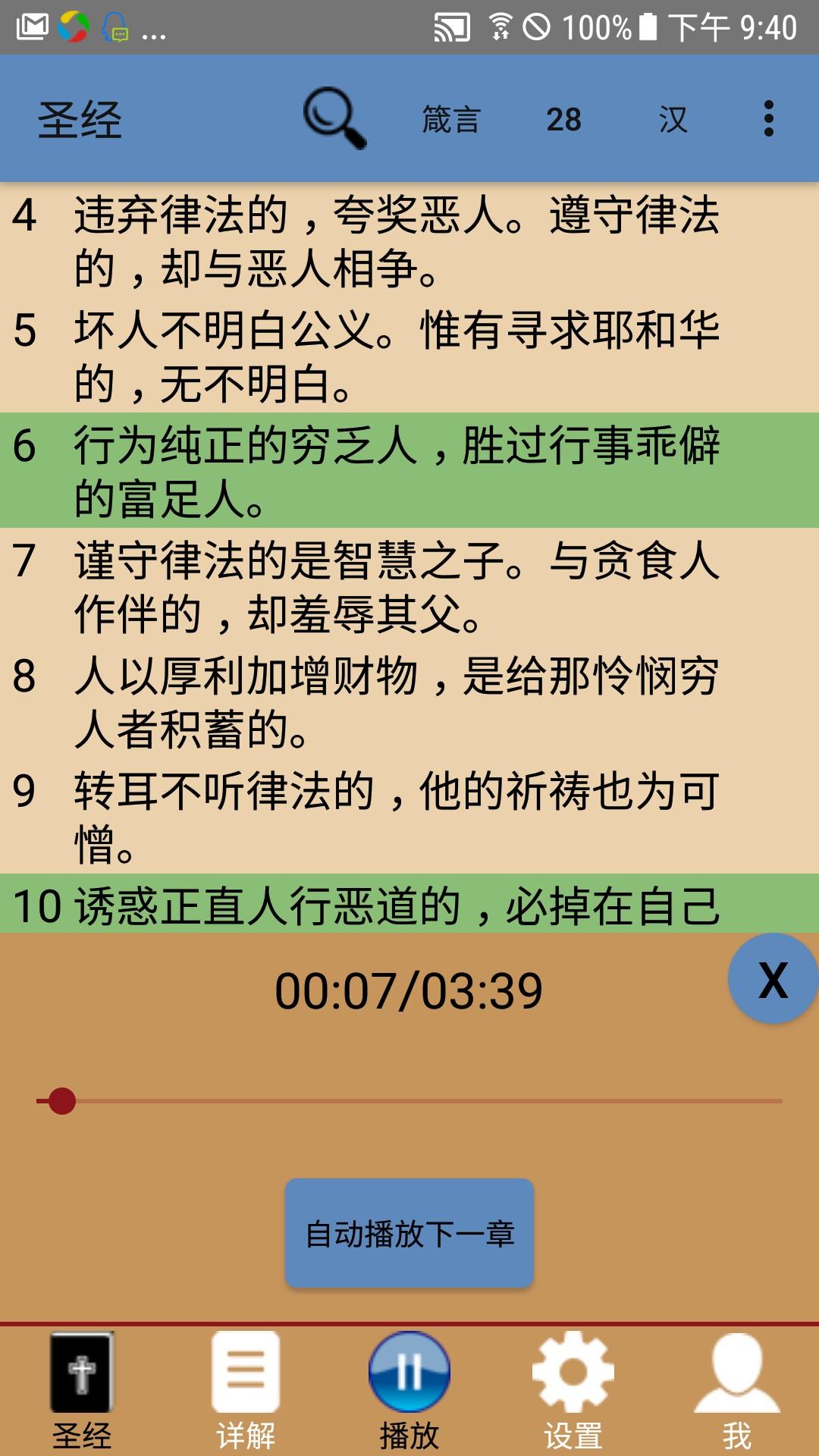Tap the 自动播放下一章 button

[x=409, y=1233]
